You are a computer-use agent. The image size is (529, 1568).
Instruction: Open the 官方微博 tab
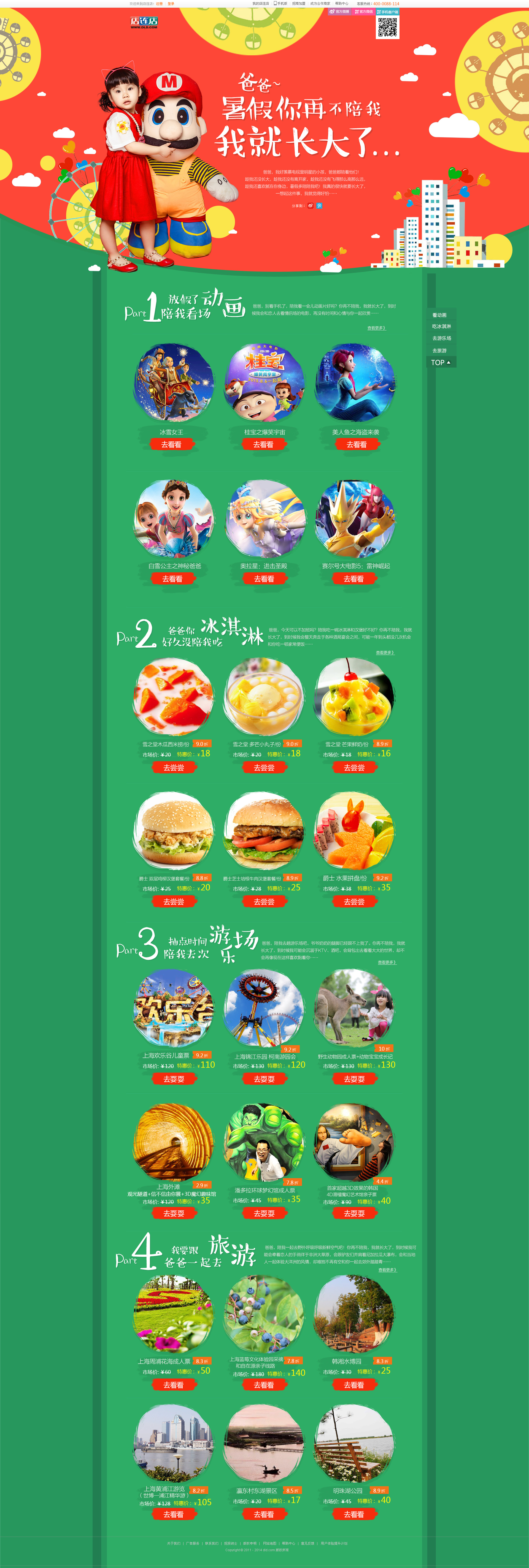pyautogui.click(x=340, y=12)
